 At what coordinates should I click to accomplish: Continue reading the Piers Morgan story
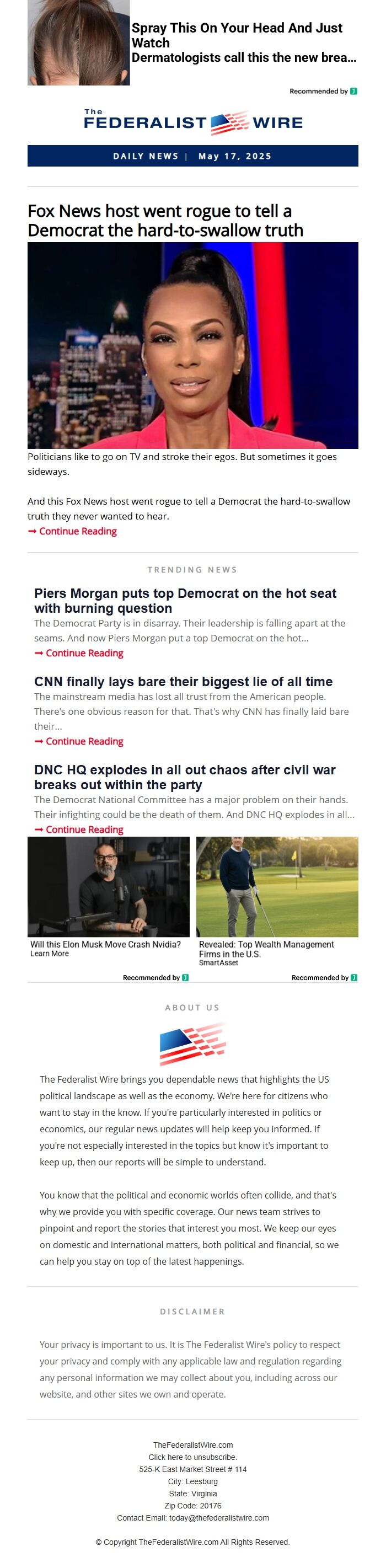[x=84, y=652]
